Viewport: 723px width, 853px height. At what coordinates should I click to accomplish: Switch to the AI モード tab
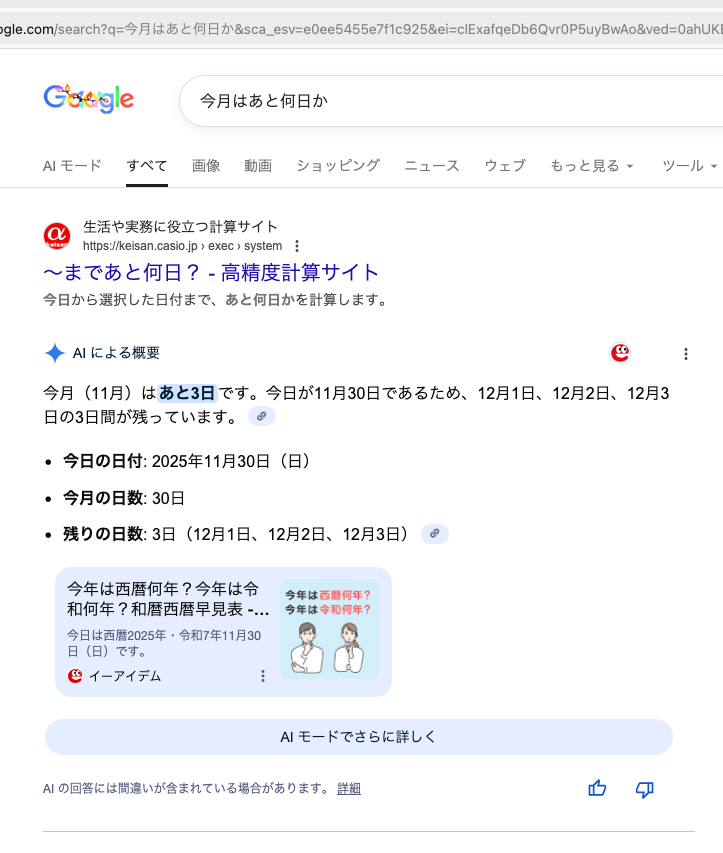[x=72, y=165]
